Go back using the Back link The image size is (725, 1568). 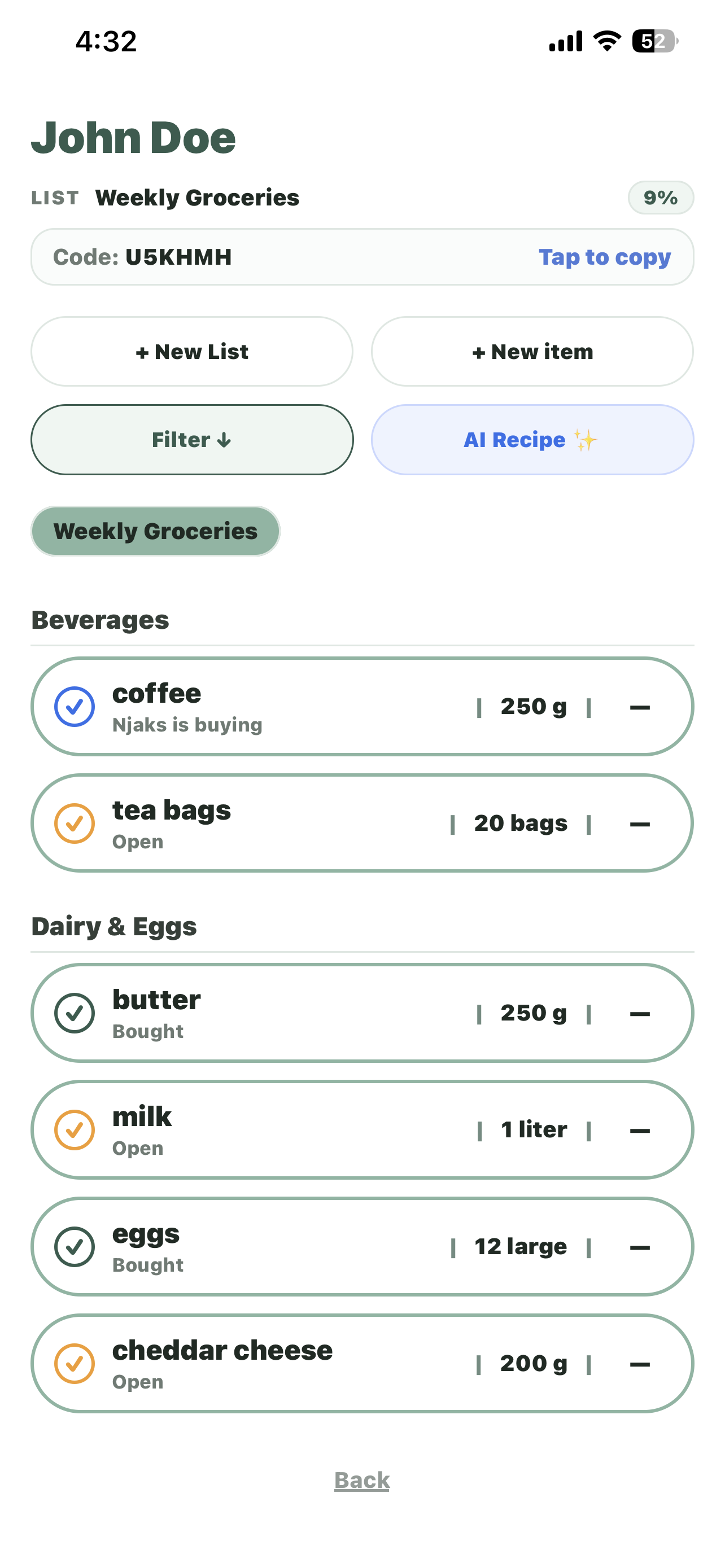(361, 1480)
